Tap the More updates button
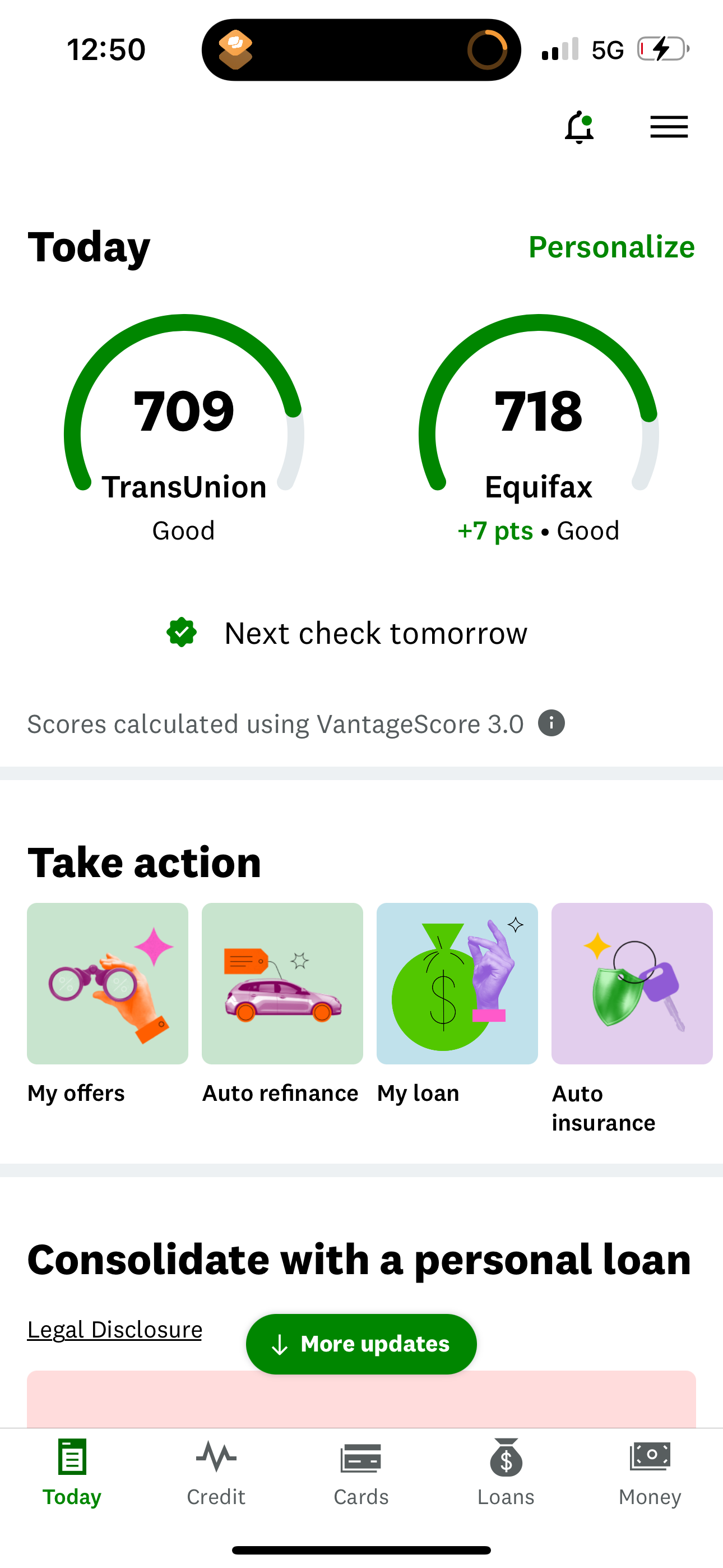 pos(361,1343)
